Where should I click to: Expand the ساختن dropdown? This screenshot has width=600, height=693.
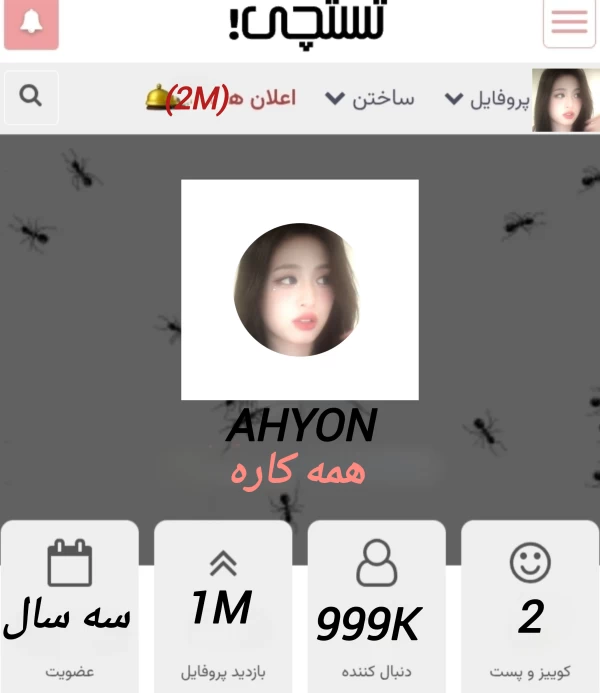tap(370, 99)
